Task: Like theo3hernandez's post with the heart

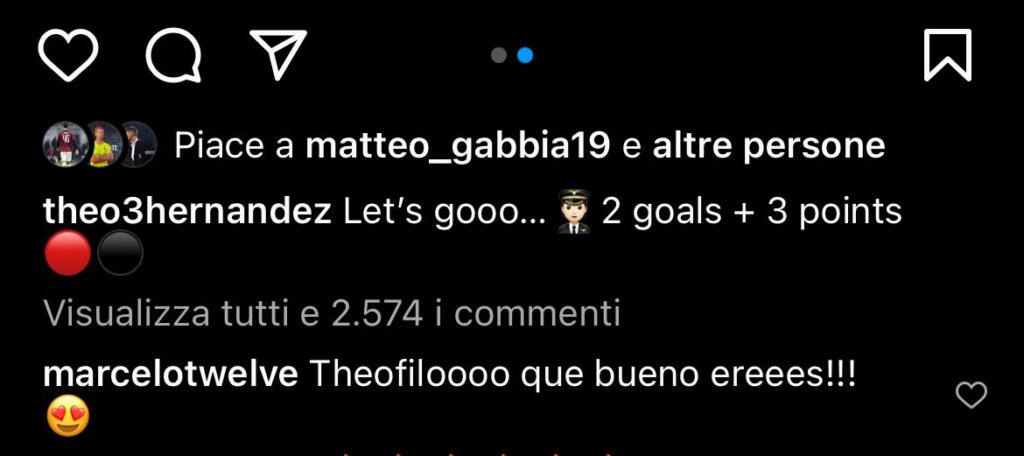Action: [68, 55]
